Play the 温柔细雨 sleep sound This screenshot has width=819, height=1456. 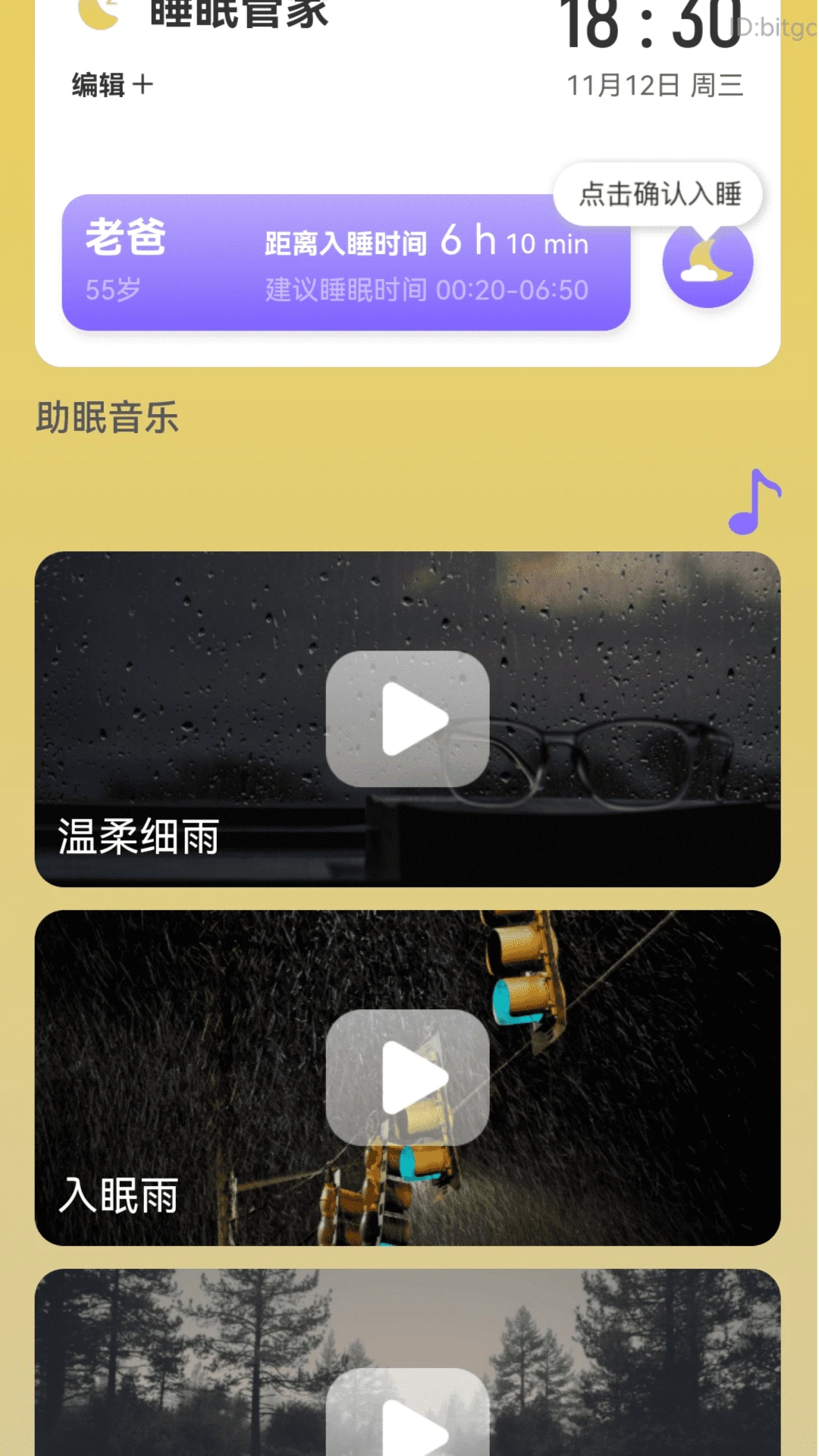coord(407,718)
